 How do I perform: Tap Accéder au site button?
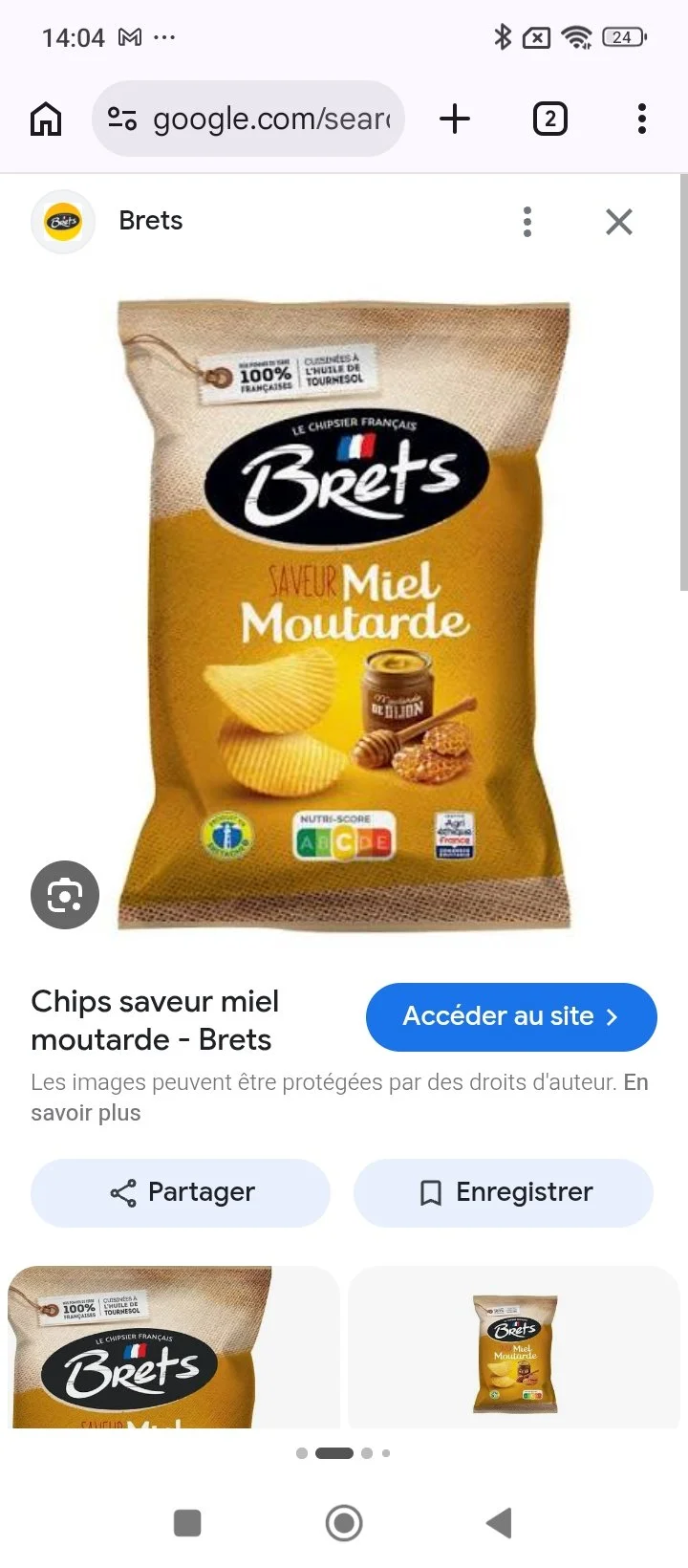[511, 1016]
